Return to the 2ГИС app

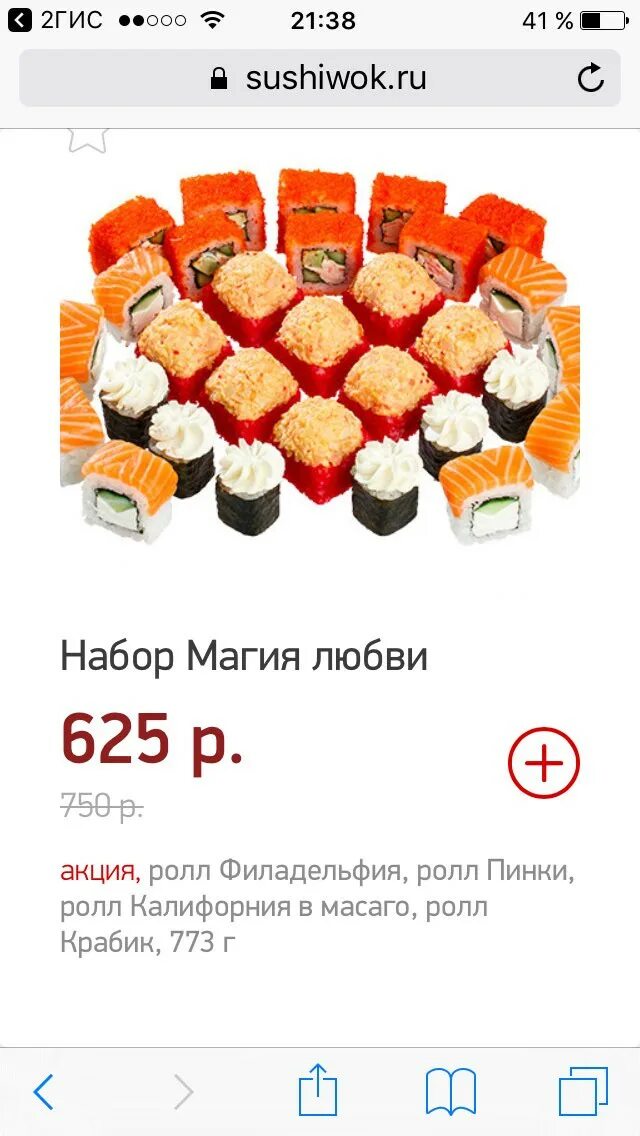coord(55,20)
